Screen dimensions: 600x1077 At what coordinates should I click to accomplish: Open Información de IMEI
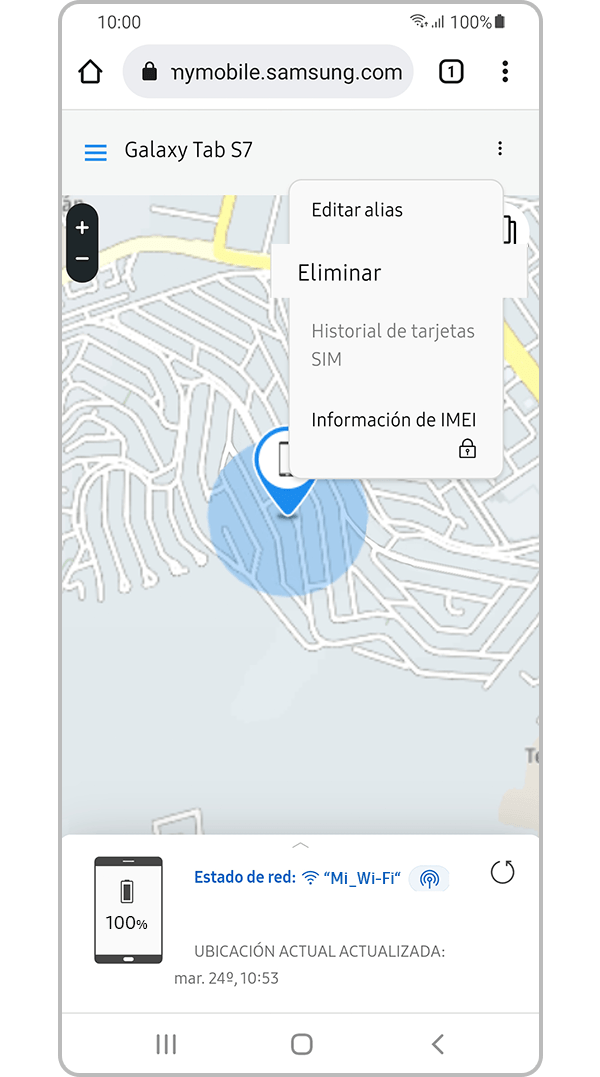(x=393, y=420)
